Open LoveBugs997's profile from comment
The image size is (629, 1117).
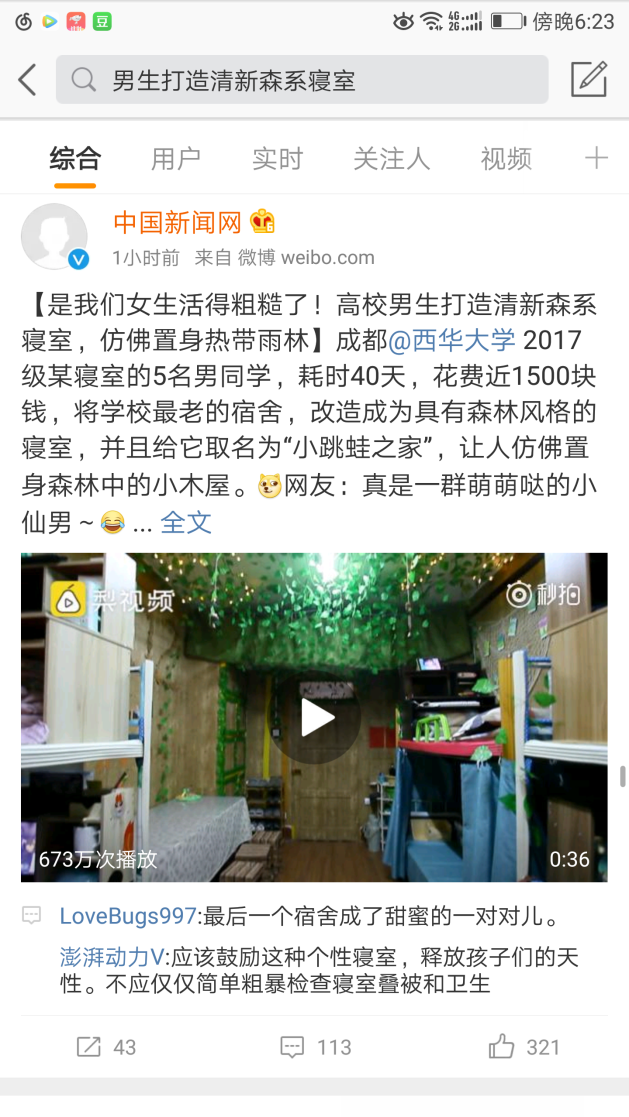pyautogui.click(x=128, y=916)
